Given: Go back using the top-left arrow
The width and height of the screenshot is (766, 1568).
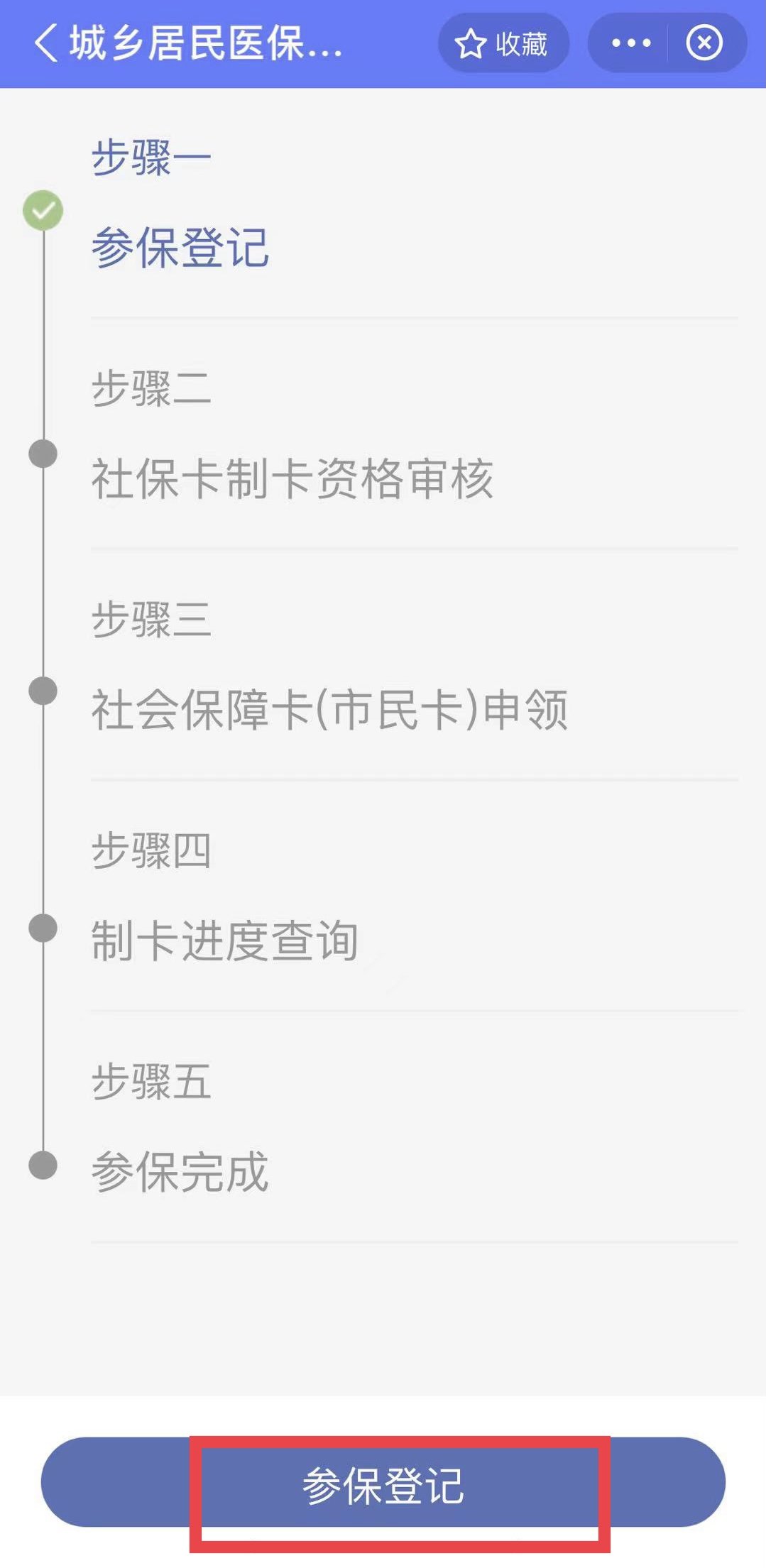Looking at the screenshot, I should [45, 43].
